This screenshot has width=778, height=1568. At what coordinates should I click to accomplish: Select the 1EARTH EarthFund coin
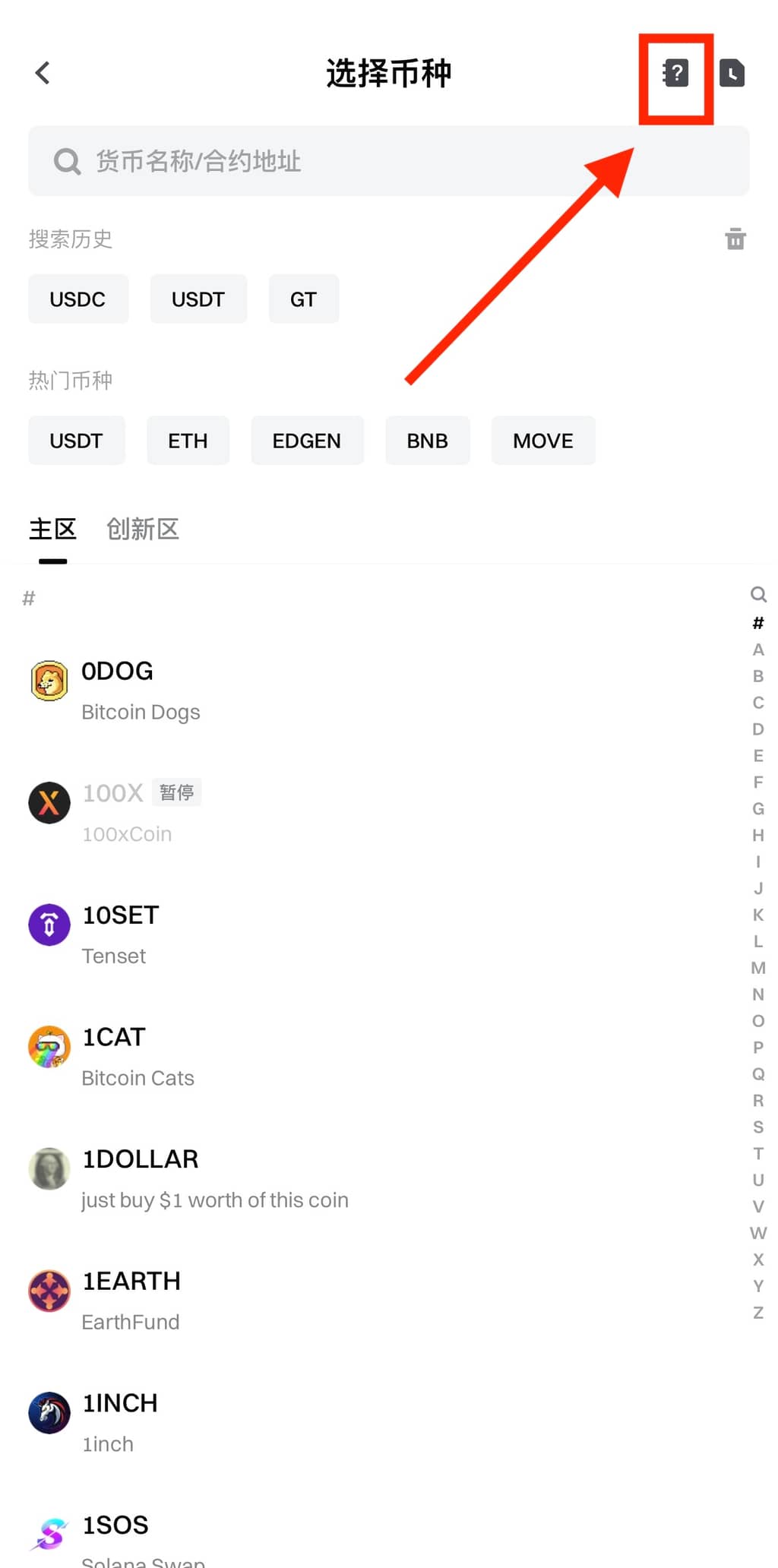click(x=131, y=1300)
